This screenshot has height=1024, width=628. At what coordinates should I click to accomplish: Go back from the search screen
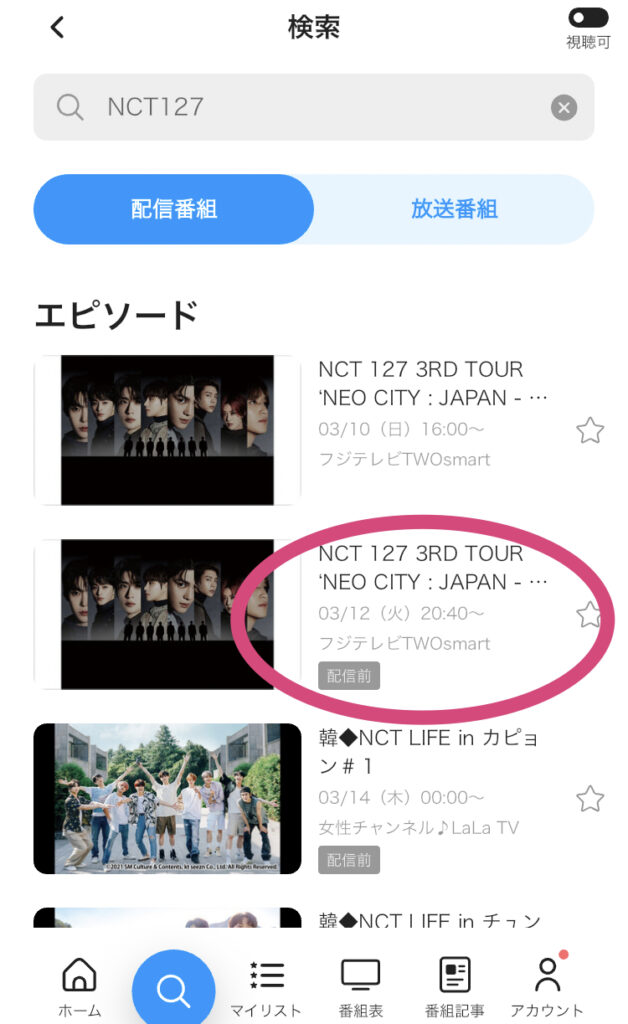pyautogui.click(x=57, y=28)
